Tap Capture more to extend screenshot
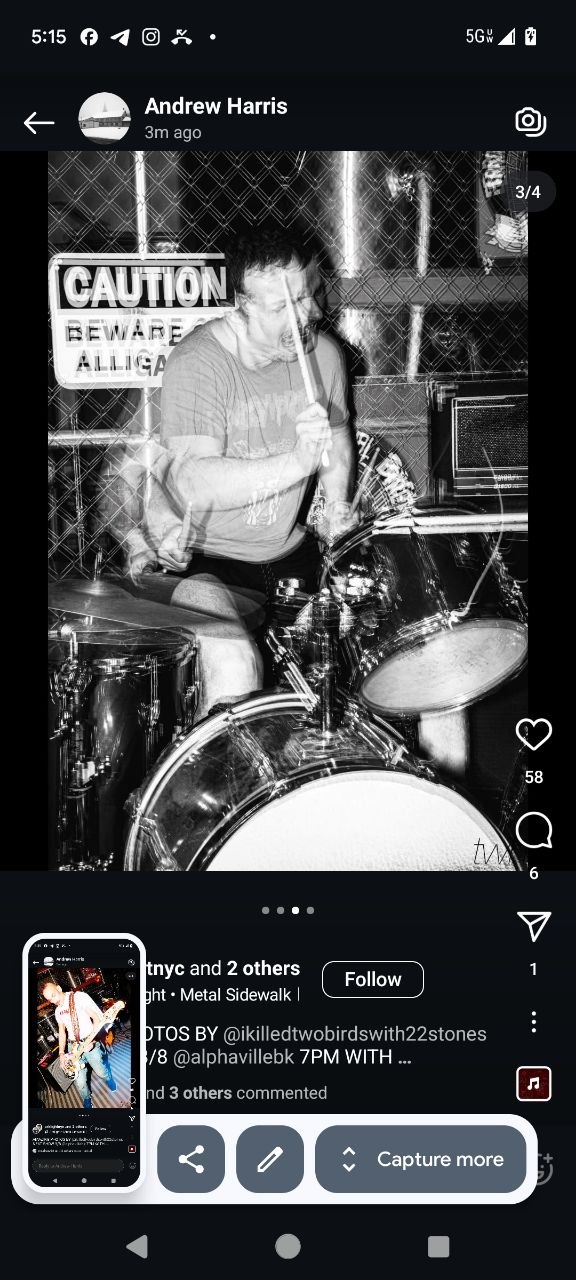This screenshot has width=576, height=1280. (x=421, y=1159)
